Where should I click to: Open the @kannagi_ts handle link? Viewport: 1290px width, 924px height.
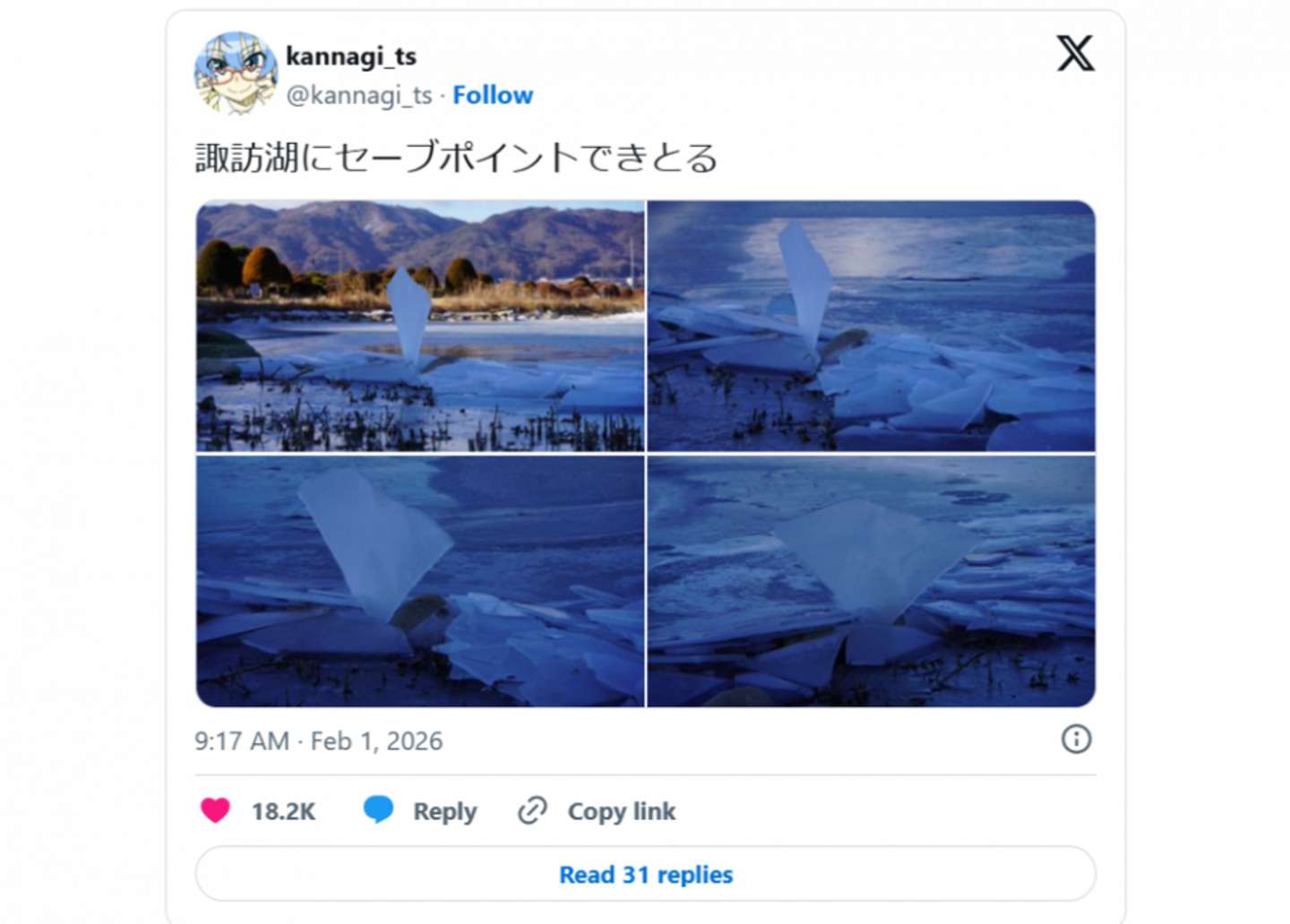[359, 95]
